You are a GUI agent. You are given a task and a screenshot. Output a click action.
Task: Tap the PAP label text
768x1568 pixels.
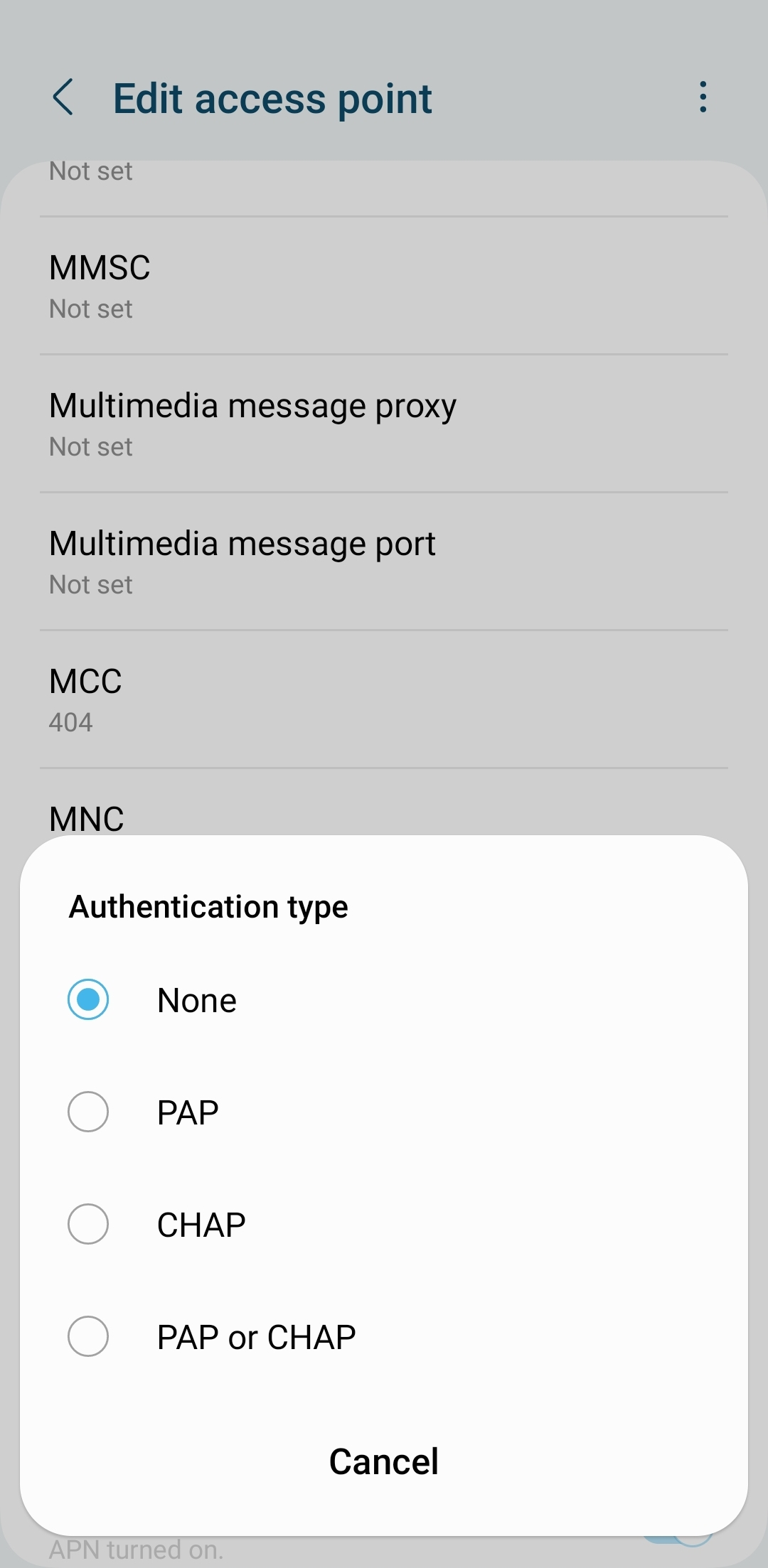pyautogui.click(x=187, y=1112)
